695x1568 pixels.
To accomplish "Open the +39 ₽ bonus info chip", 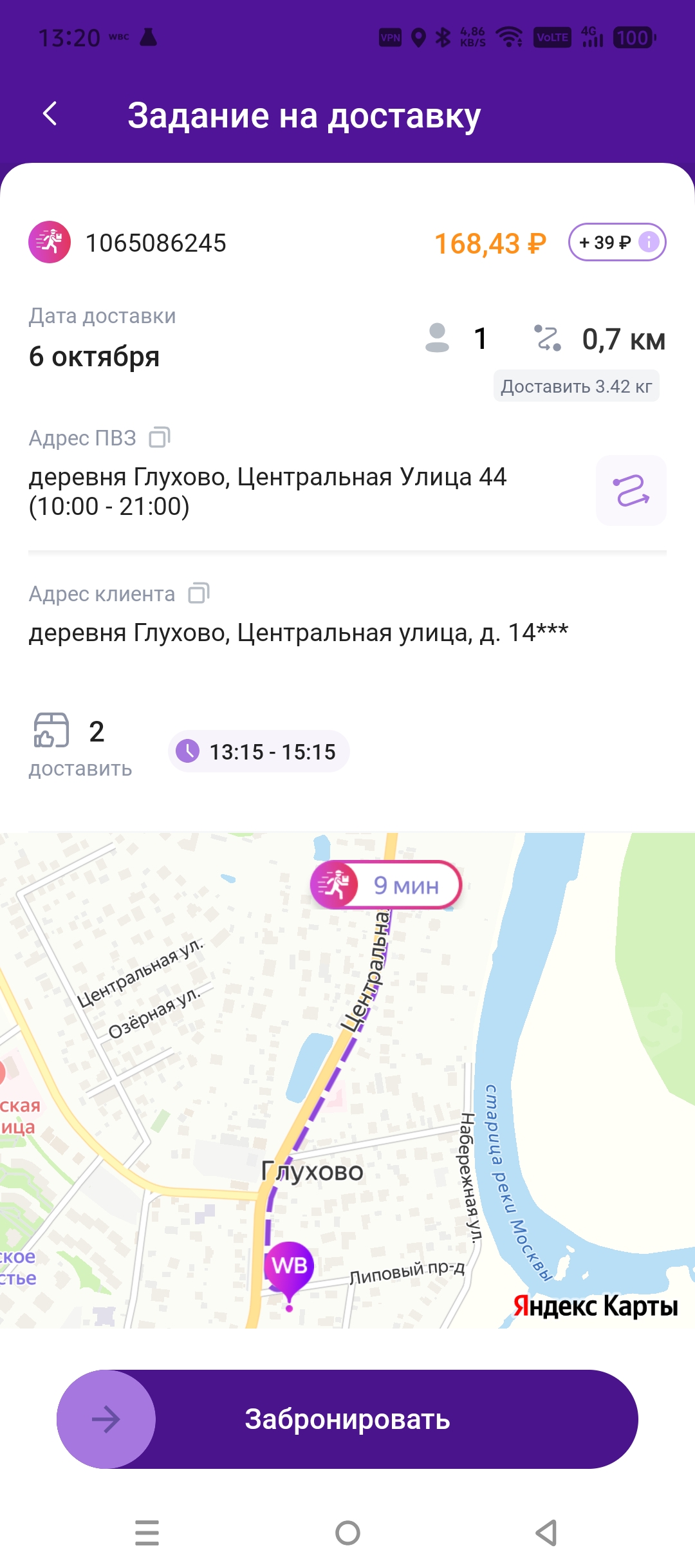I will 616,243.
